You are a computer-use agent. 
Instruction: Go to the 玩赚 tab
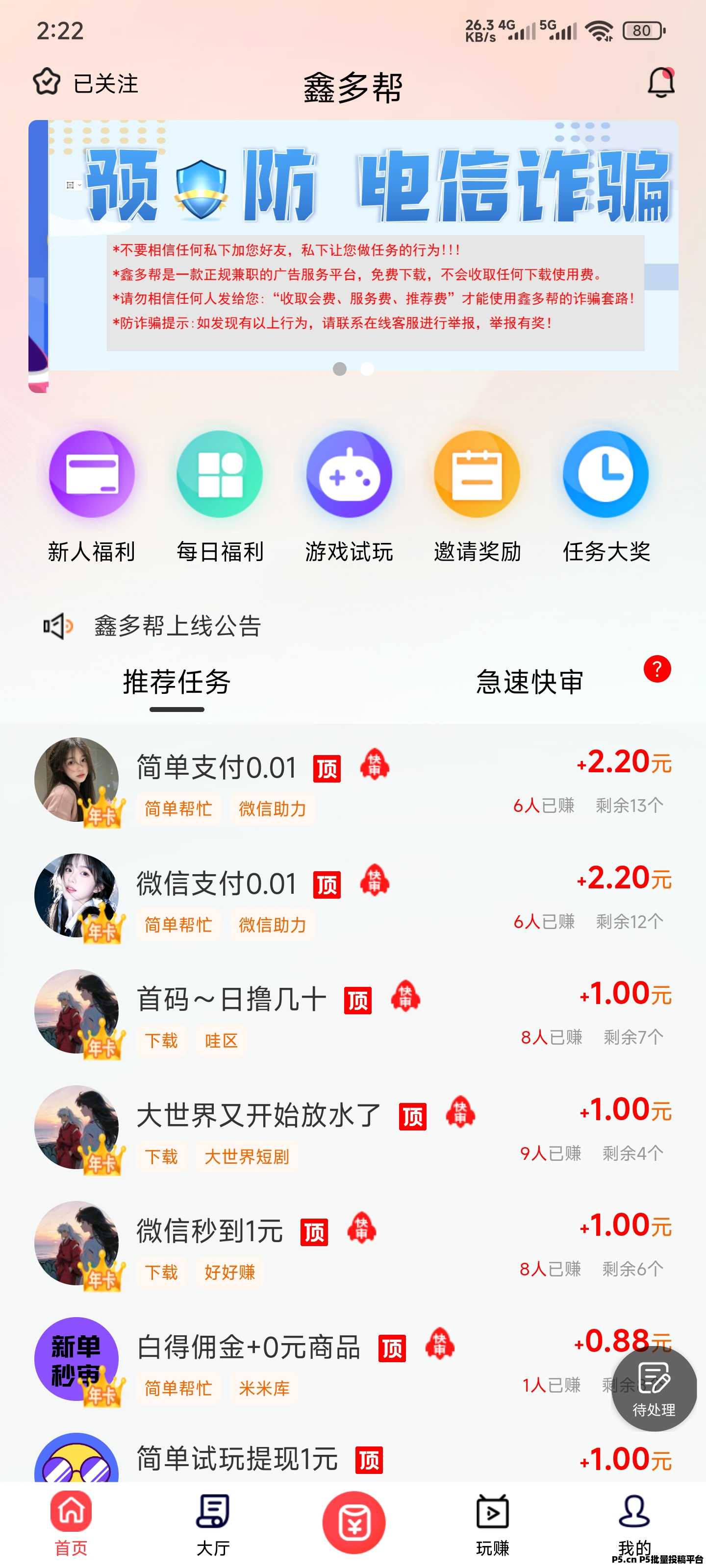tap(492, 1523)
